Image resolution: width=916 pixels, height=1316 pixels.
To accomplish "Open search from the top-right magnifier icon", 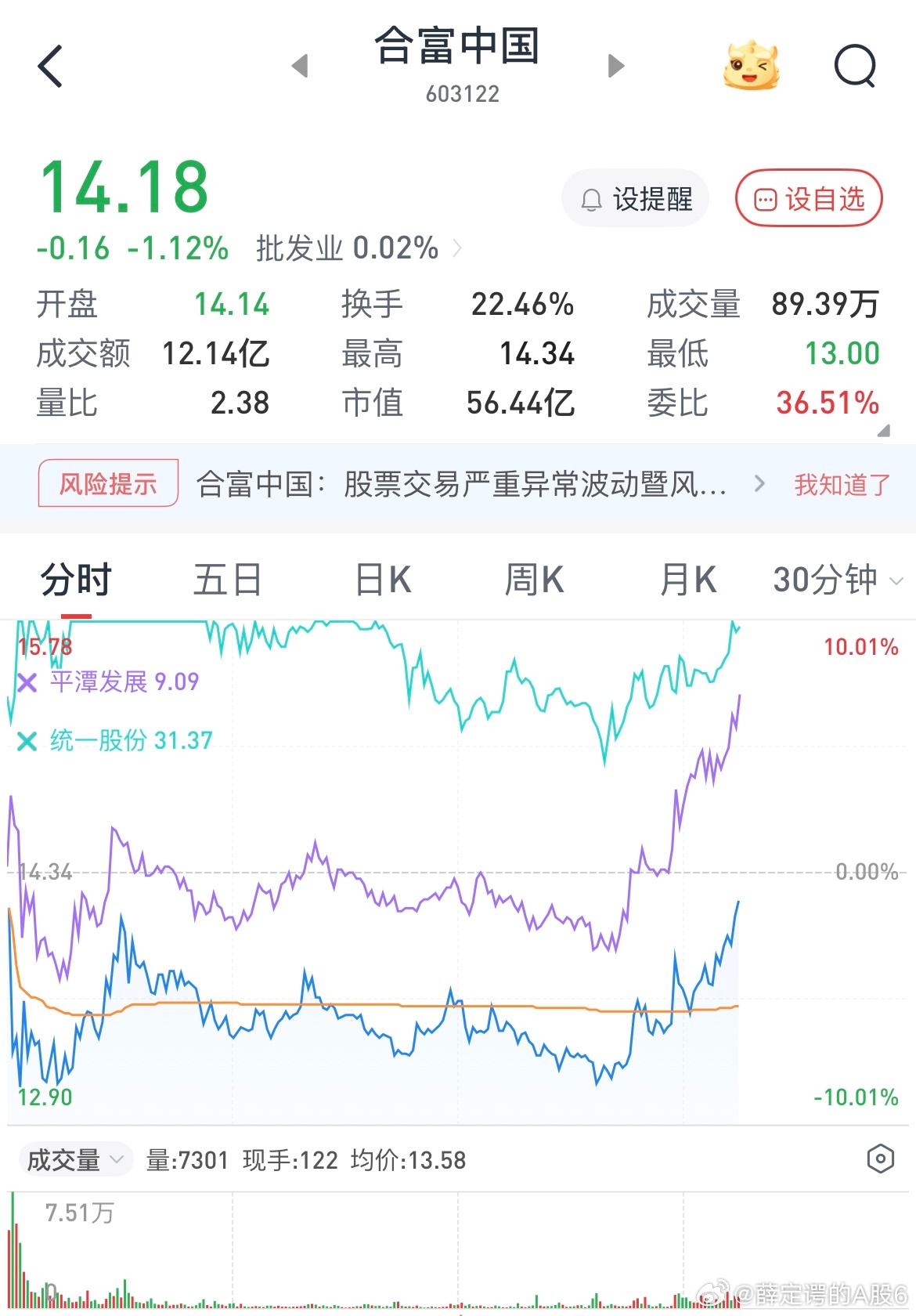I will (856, 66).
